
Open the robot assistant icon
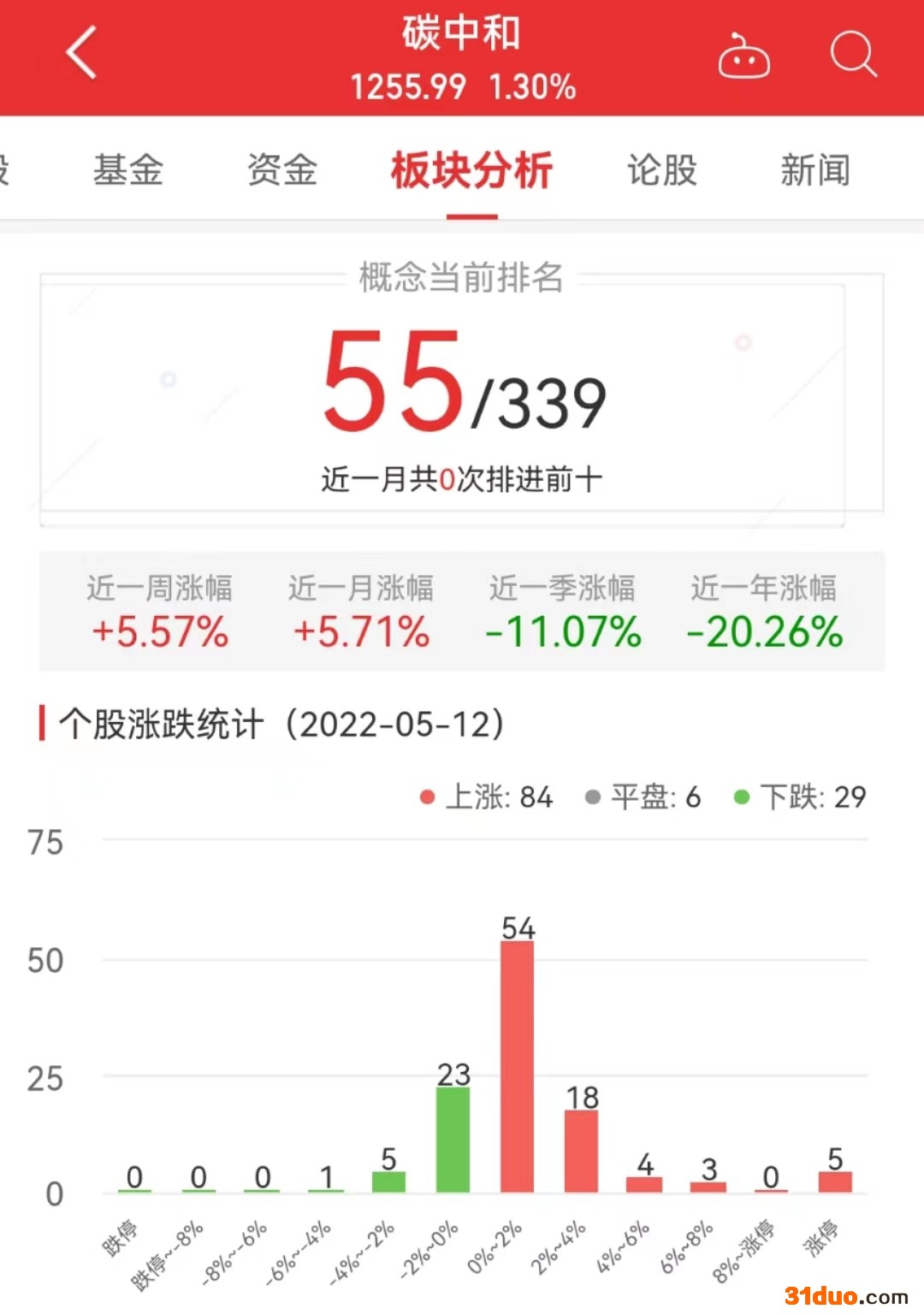click(743, 56)
